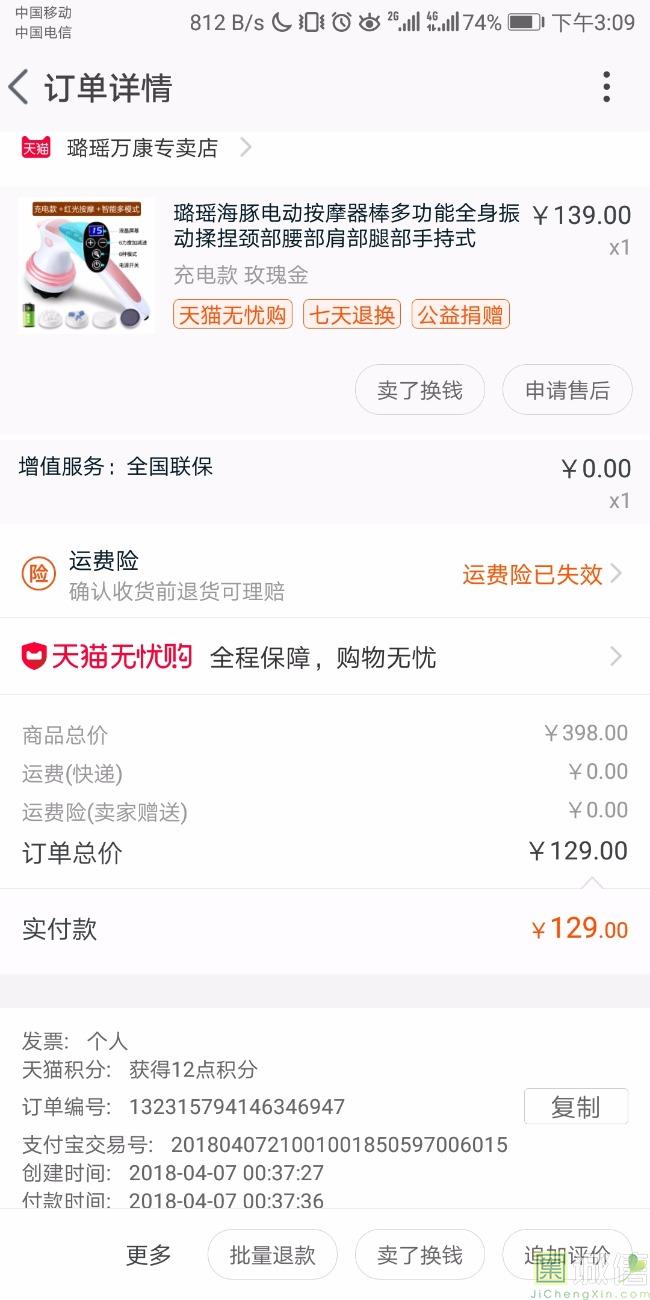Tap the 追加评价 button

tap(568, 1255)
